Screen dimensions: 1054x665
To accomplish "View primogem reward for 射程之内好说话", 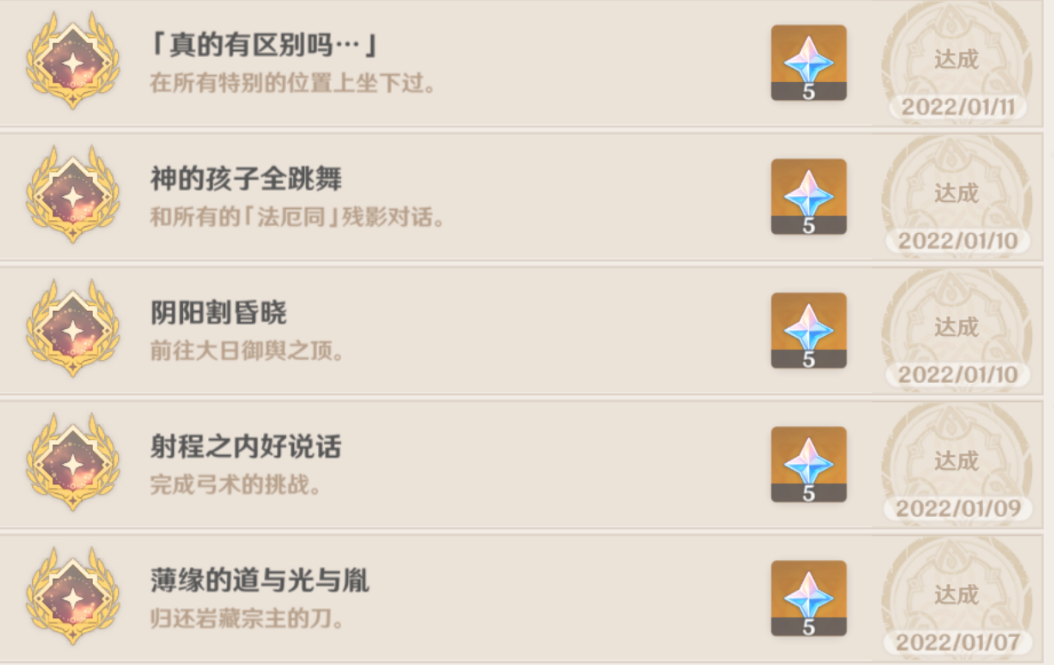I will [x=808, y=464].
